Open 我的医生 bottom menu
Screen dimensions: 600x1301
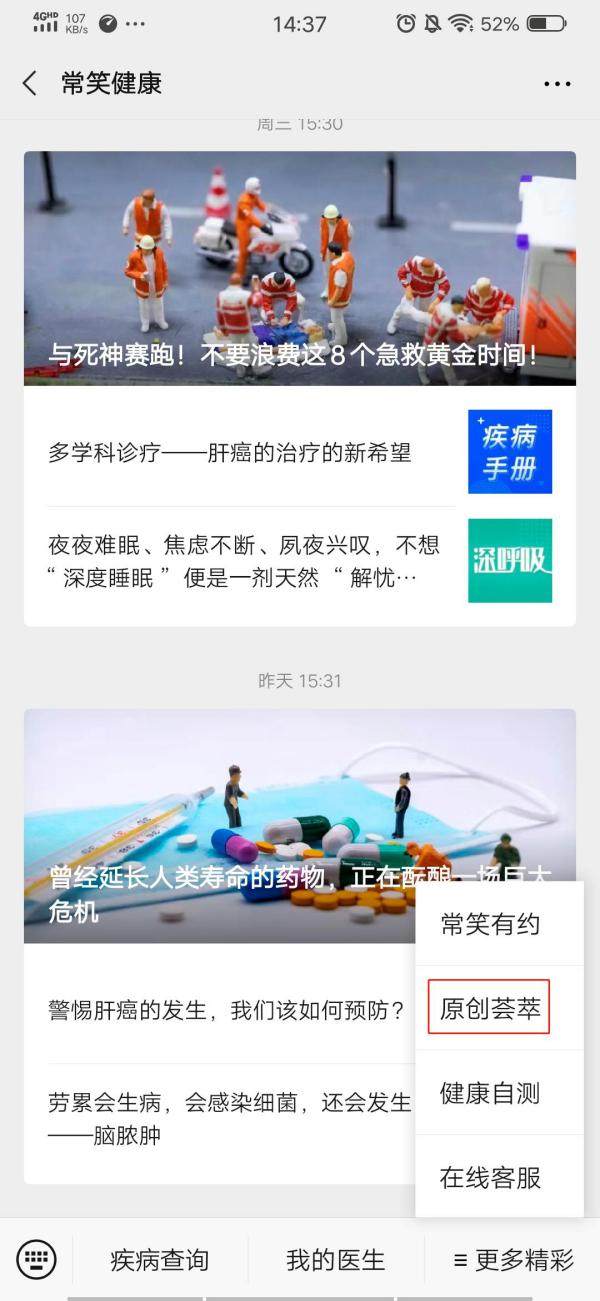(x=335, y=1260)
